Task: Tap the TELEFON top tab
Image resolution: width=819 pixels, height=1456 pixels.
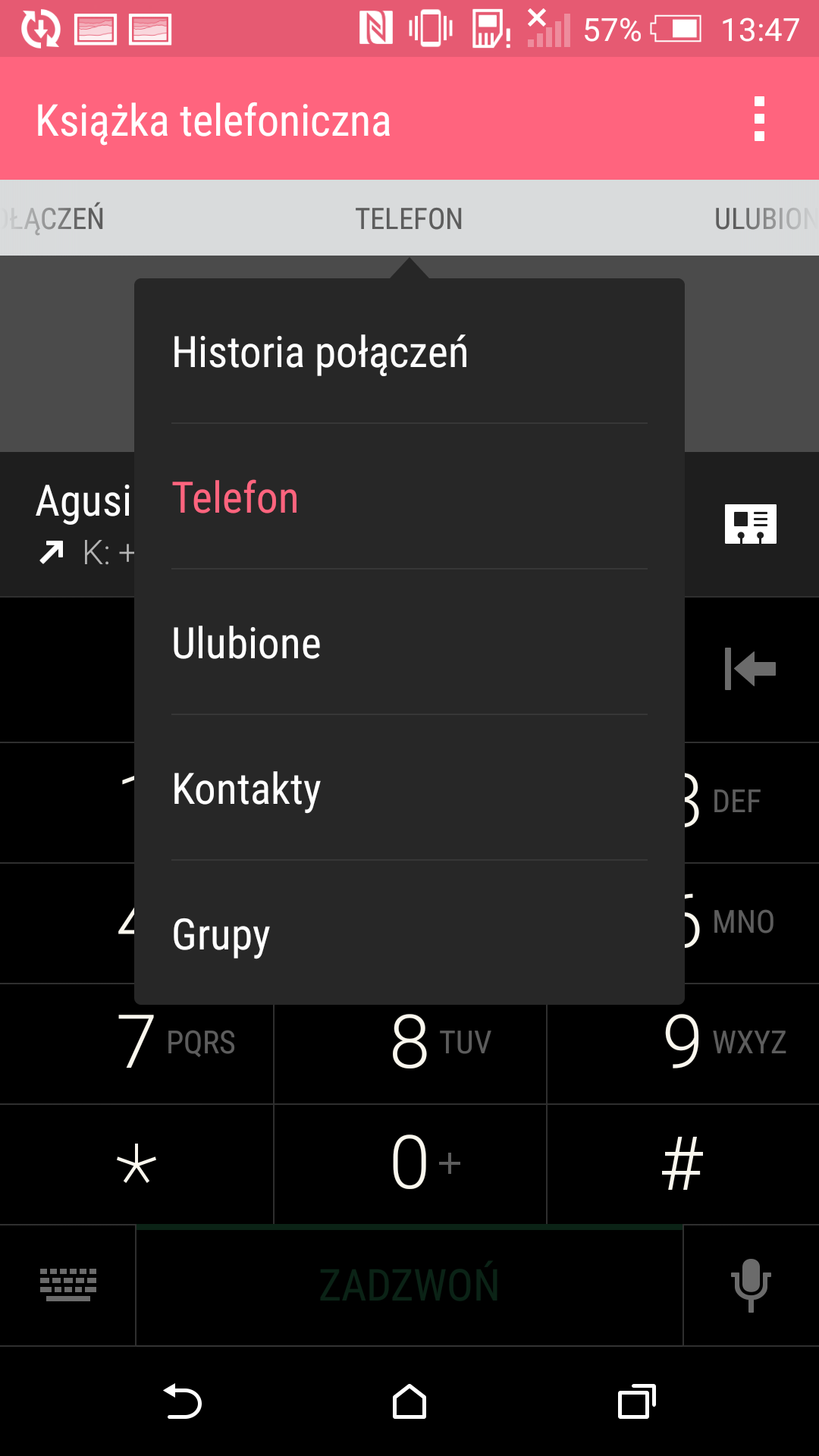Action: 409,218
